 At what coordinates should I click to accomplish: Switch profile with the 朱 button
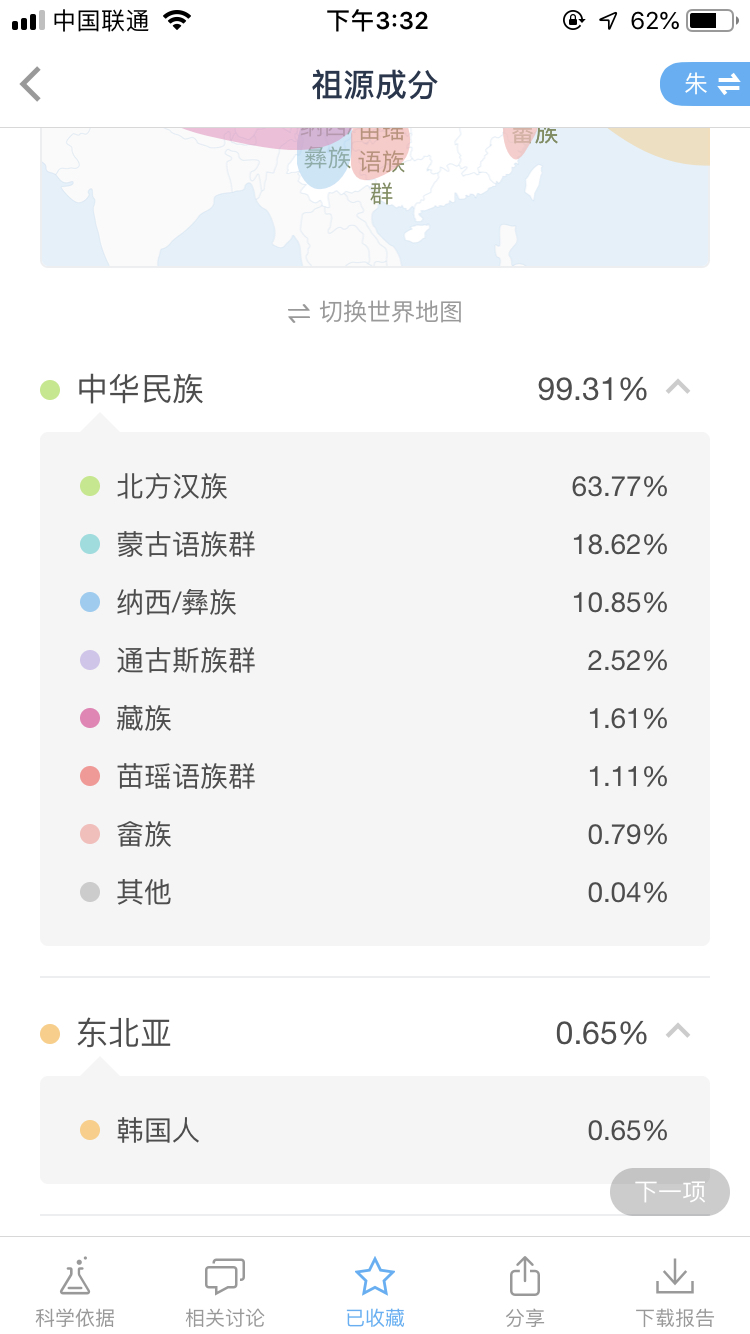(705, 84)
